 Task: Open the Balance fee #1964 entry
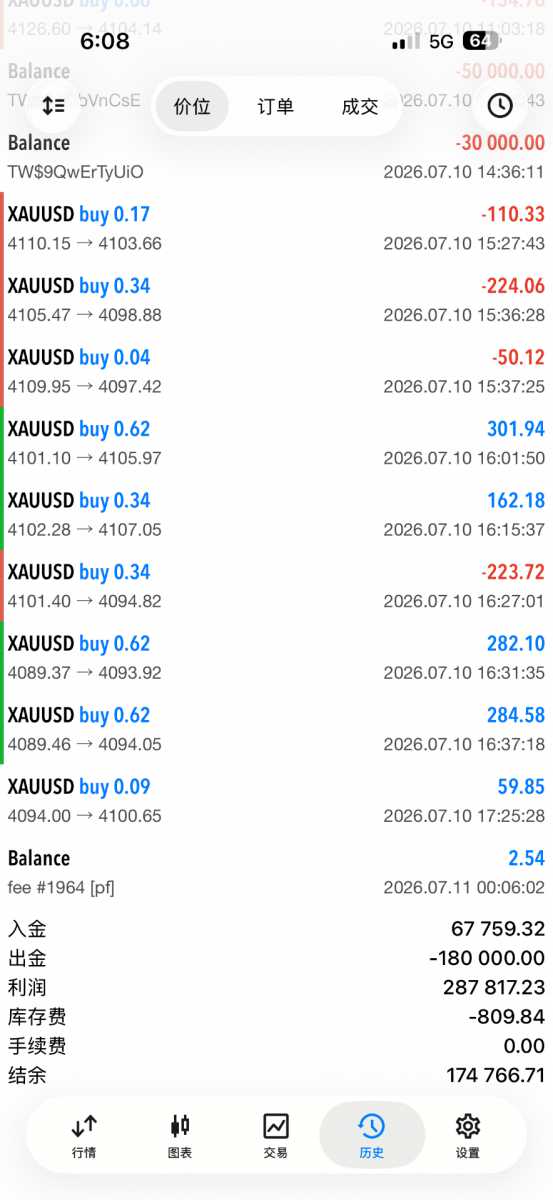click(x=276, y=872)
